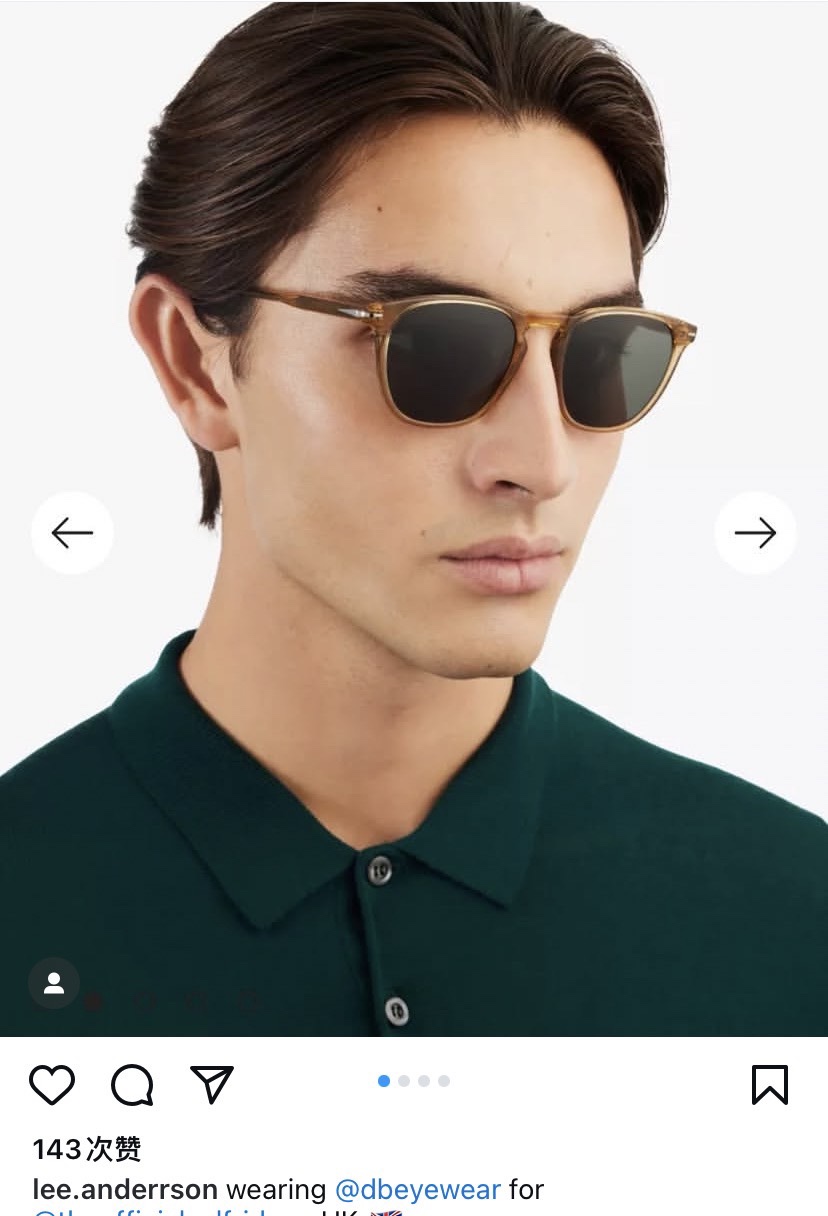Screen dimensions: 828x1216
Task: Open lee.anderrson's profile from the caption
Action: point(125,1189)
